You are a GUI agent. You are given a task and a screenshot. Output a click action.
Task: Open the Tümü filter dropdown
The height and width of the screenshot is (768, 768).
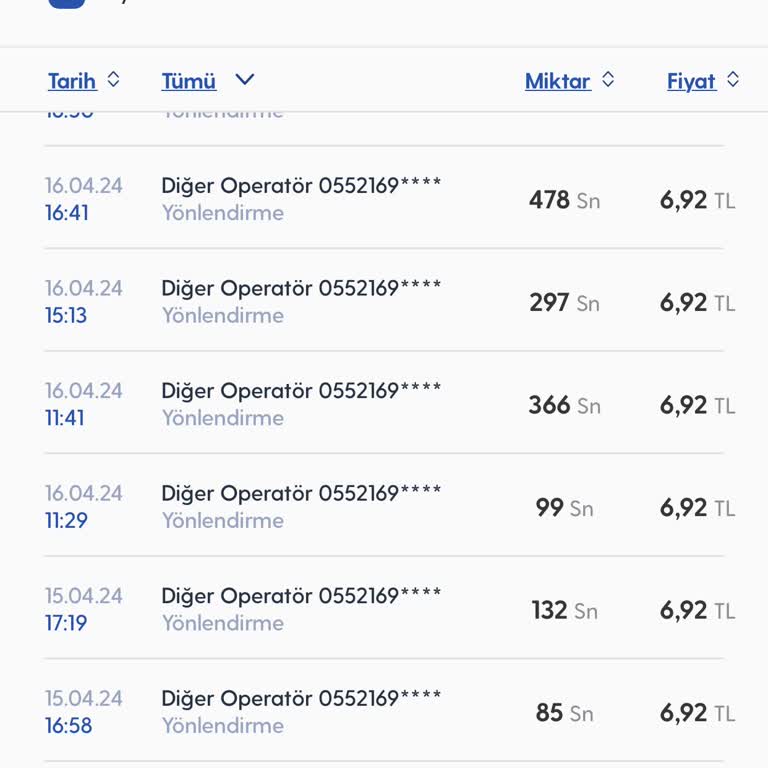pyautogui.click(x=208, y=81)
